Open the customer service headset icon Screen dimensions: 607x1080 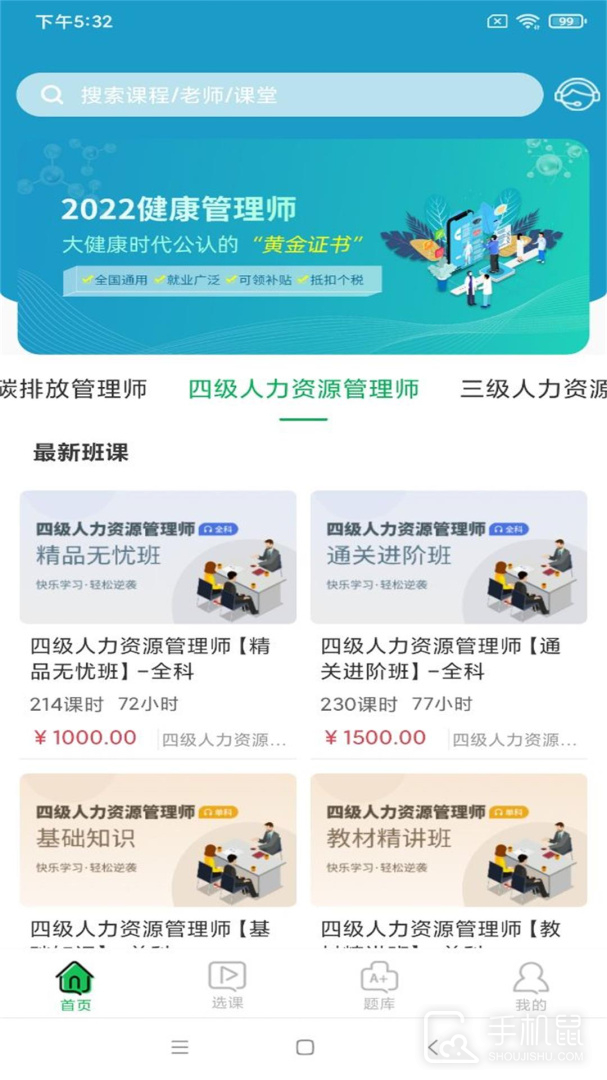coord(577,95)
